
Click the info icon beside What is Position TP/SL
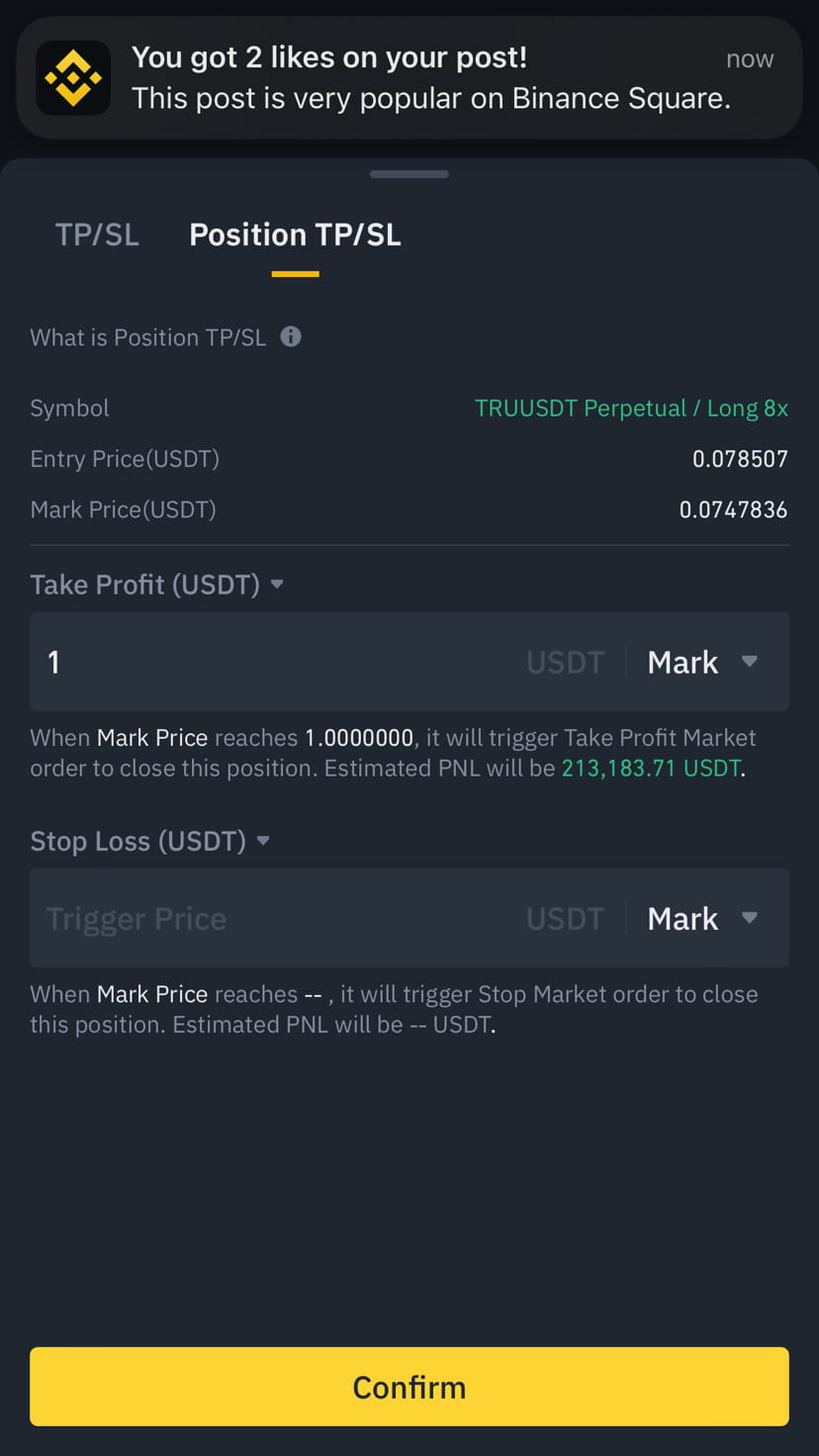(x=290, y=337)
